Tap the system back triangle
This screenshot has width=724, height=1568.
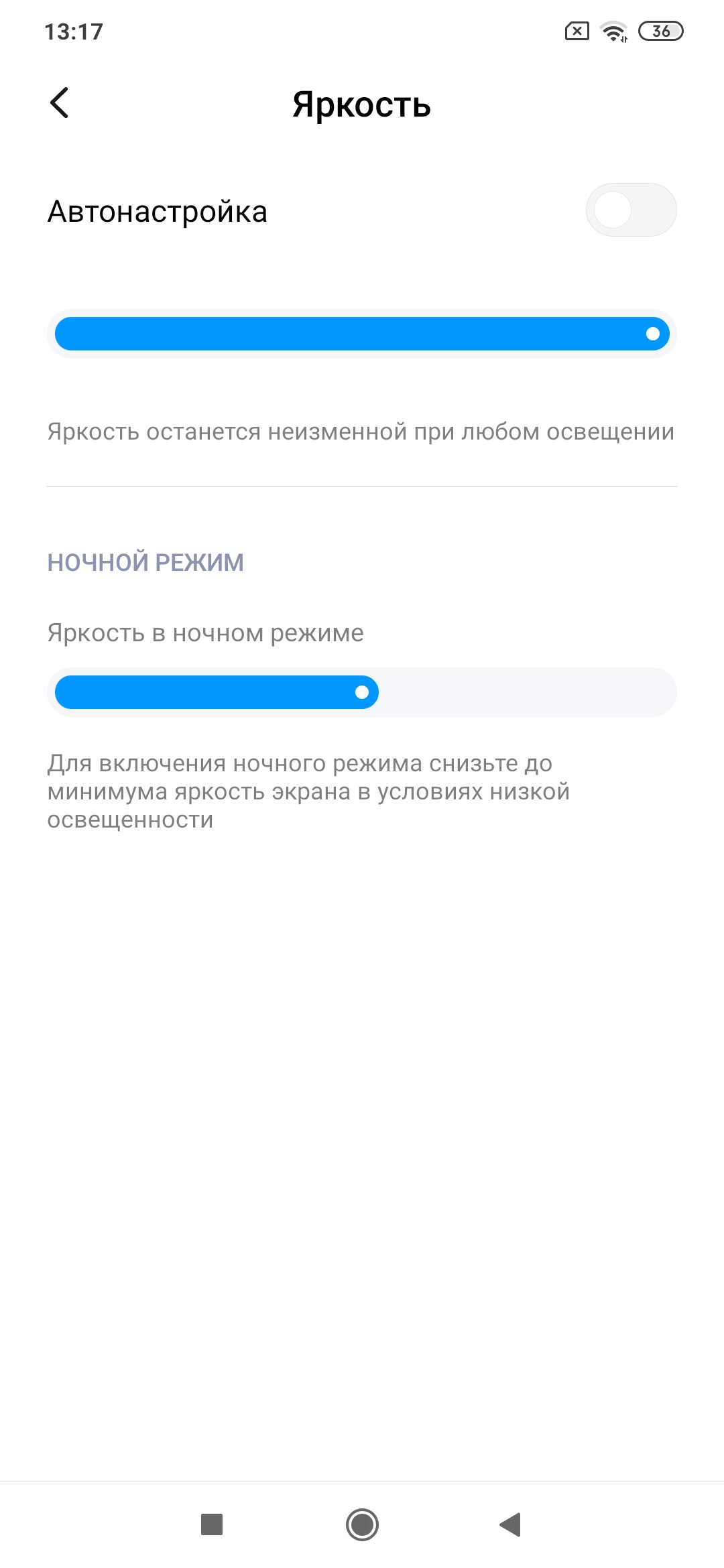(x=511, y=1524)
